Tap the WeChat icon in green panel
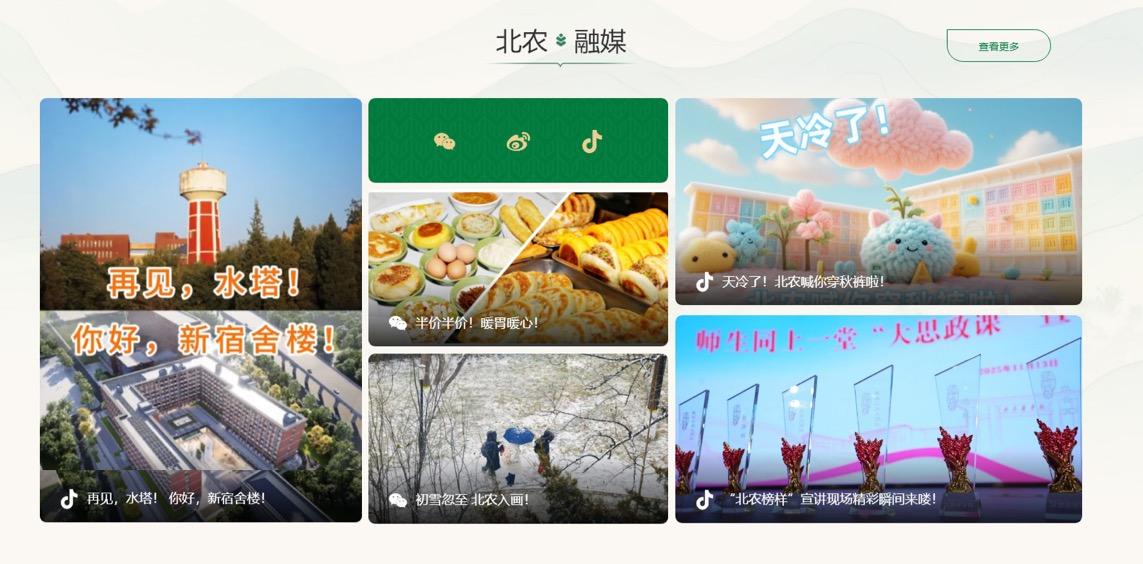The height and width of the screenshot is (564, 1143). coord(444,141)
